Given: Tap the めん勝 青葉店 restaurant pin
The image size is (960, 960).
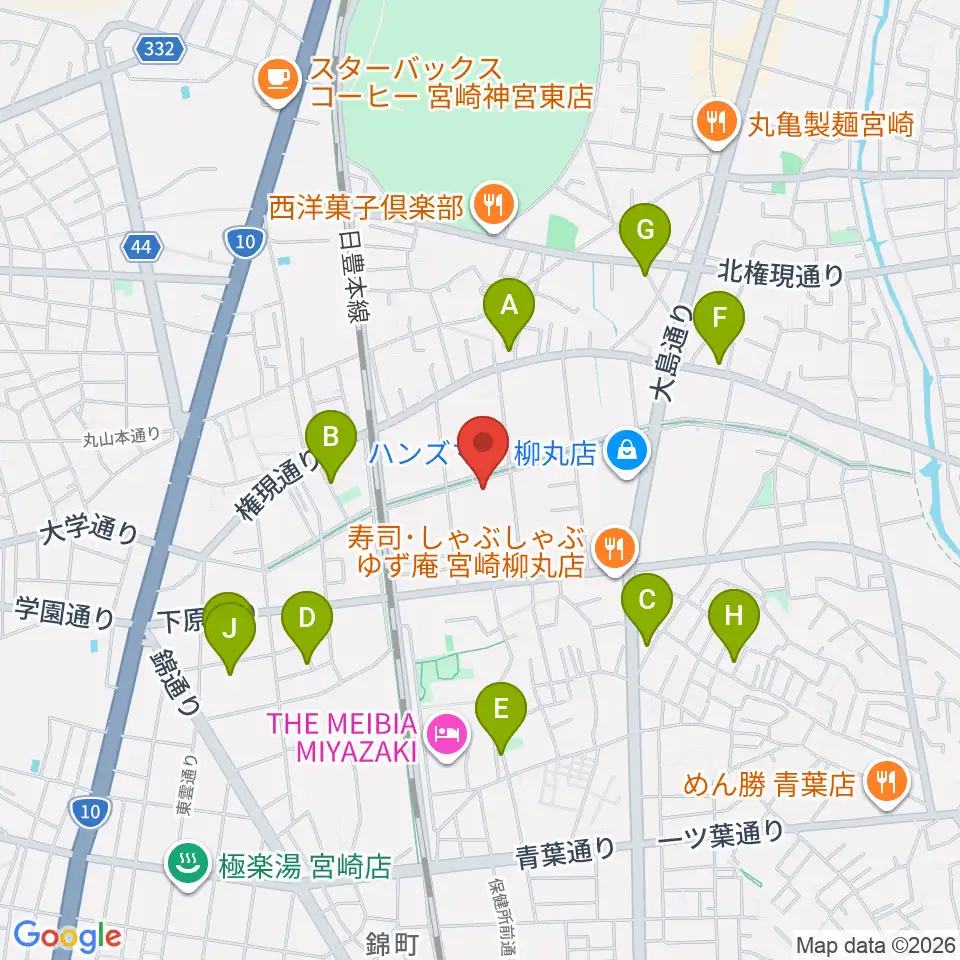Looking at the screenshot, I should click(887, 784).
